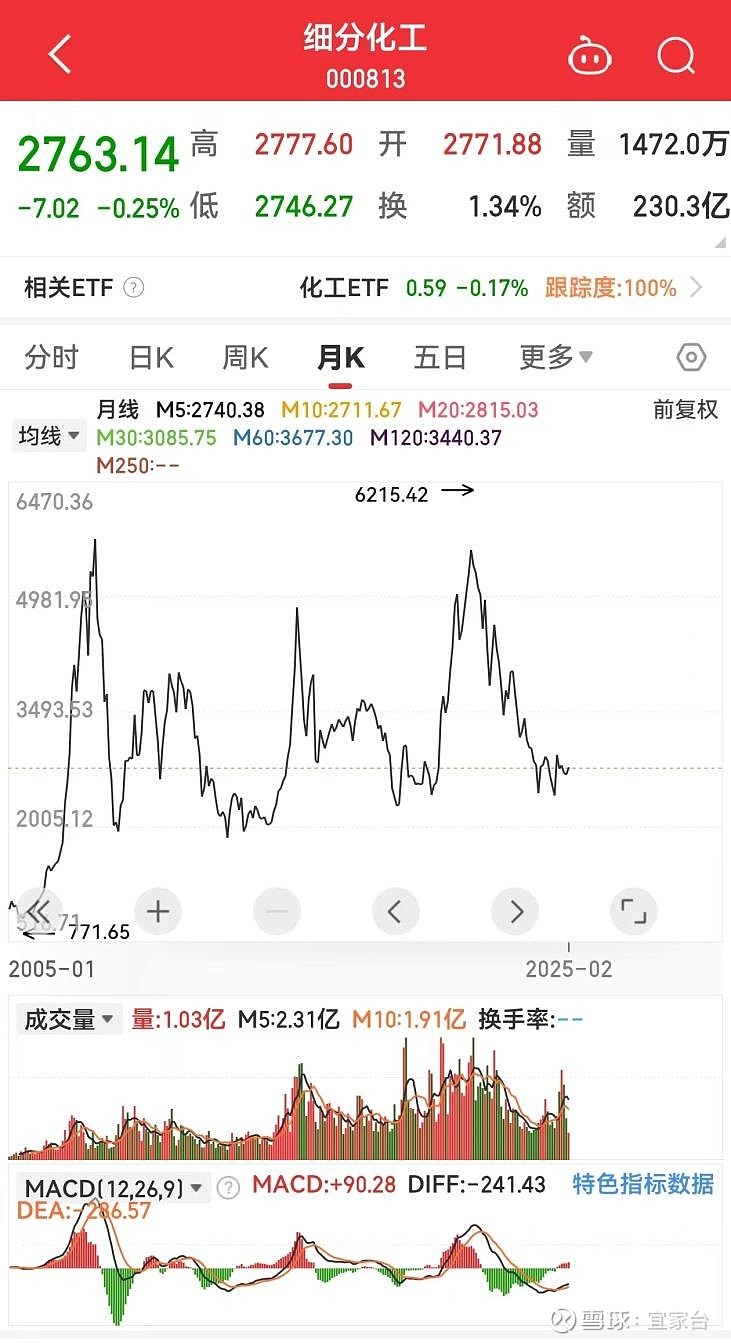This screenshot has width=731, height=1343.
Task: Expand the chart to fullscreen mode
Action: point(633,911)
